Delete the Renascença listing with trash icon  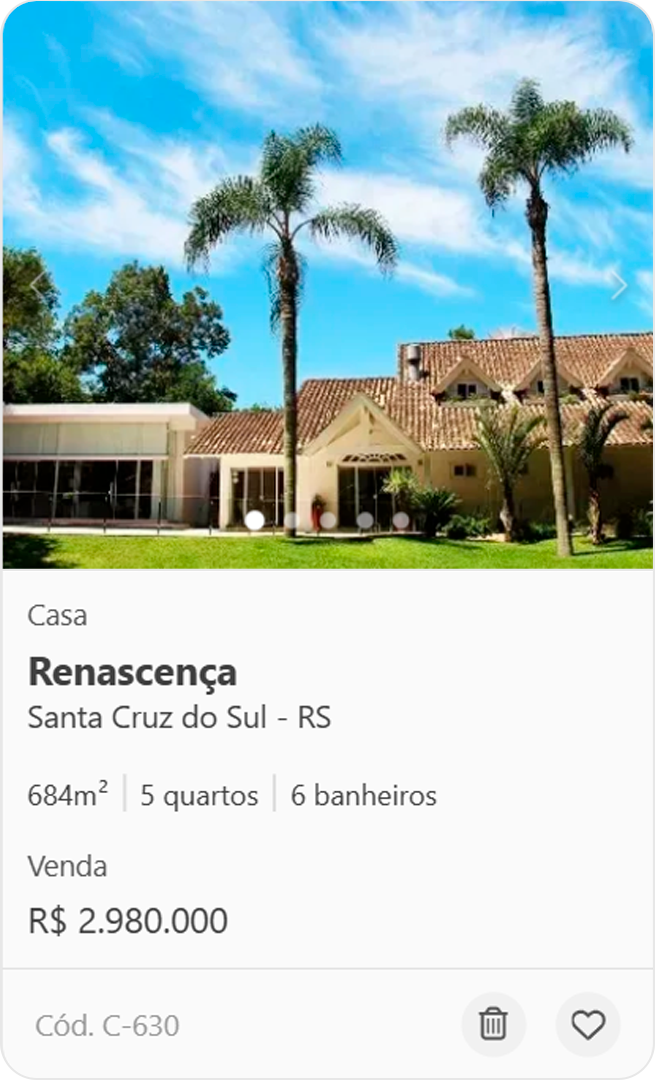[493, 1024]
